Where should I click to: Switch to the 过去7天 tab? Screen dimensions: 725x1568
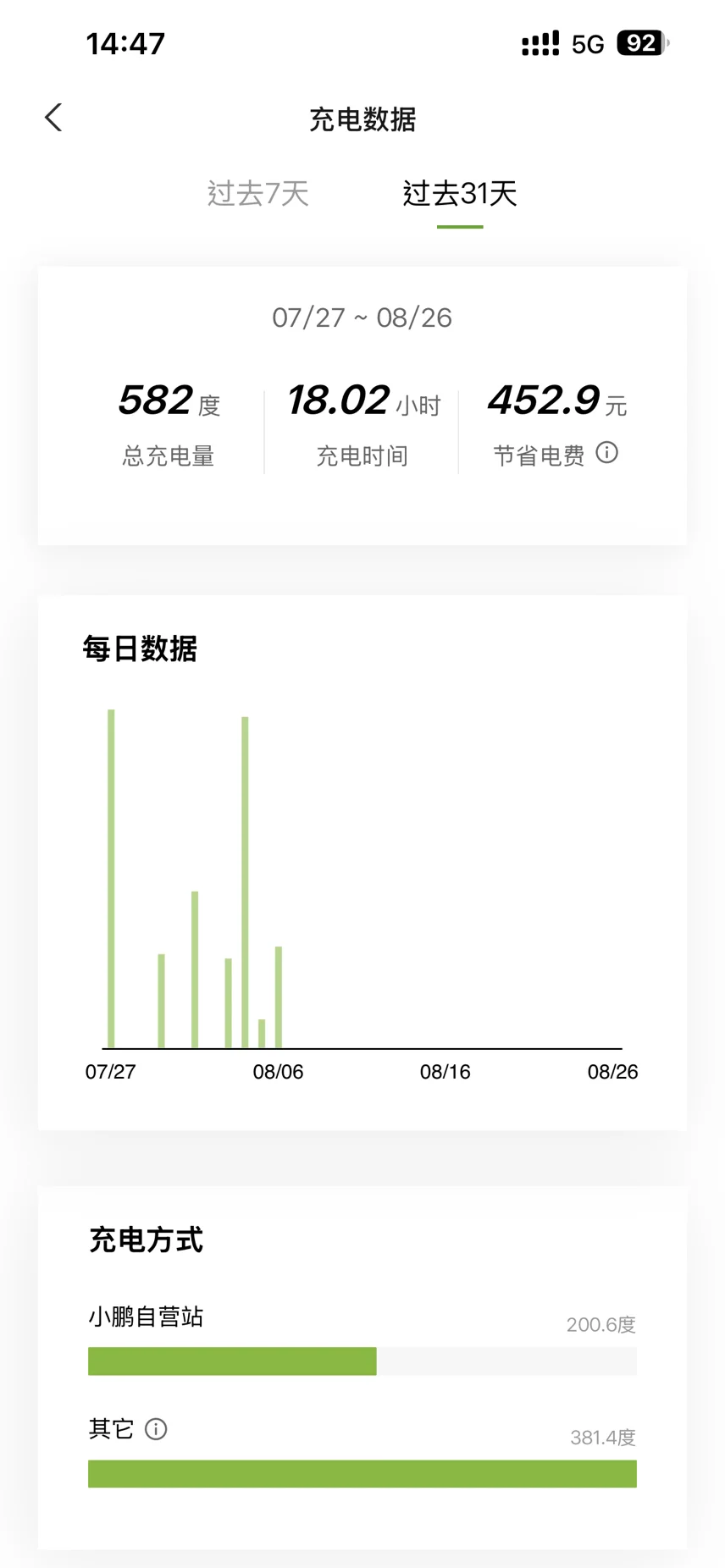257,194
